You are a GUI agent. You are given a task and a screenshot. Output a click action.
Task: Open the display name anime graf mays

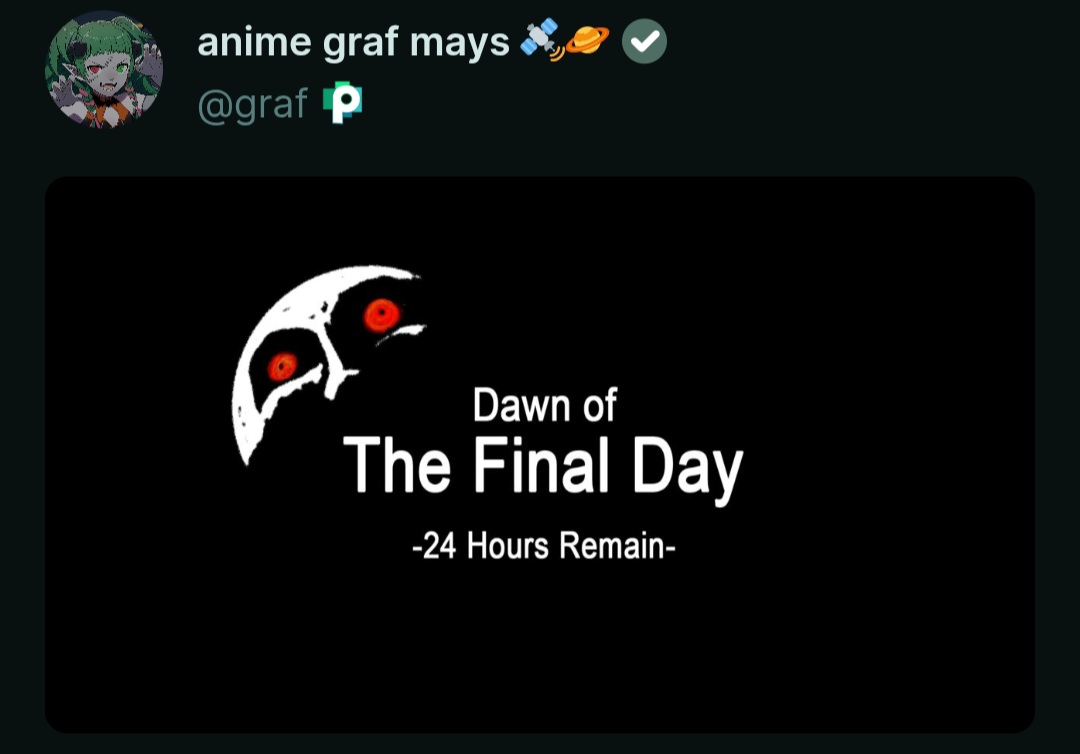pyautogui.click(x=353, y=42)
